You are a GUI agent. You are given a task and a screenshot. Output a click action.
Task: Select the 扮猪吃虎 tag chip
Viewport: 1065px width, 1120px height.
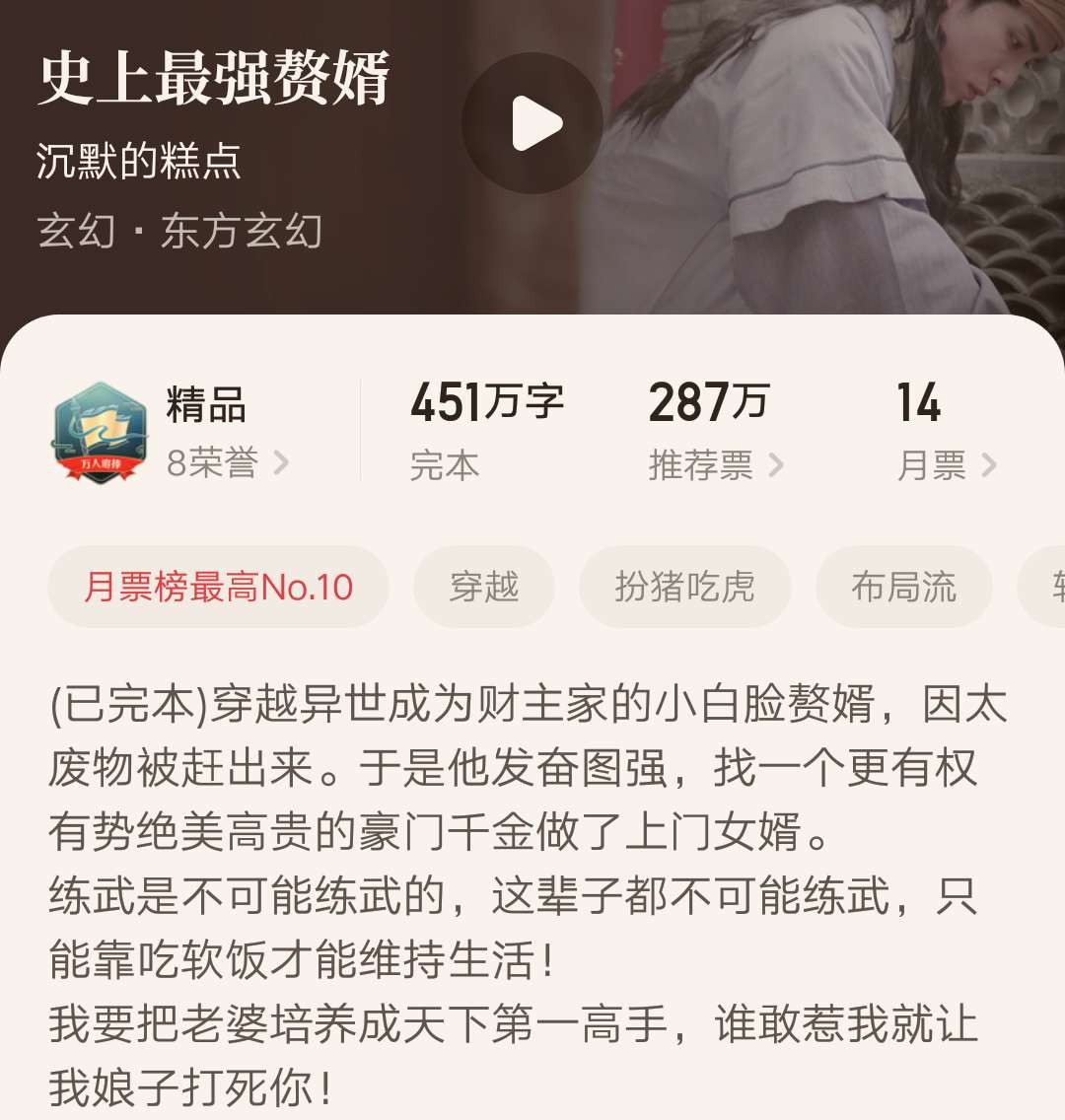click(684, 588)
